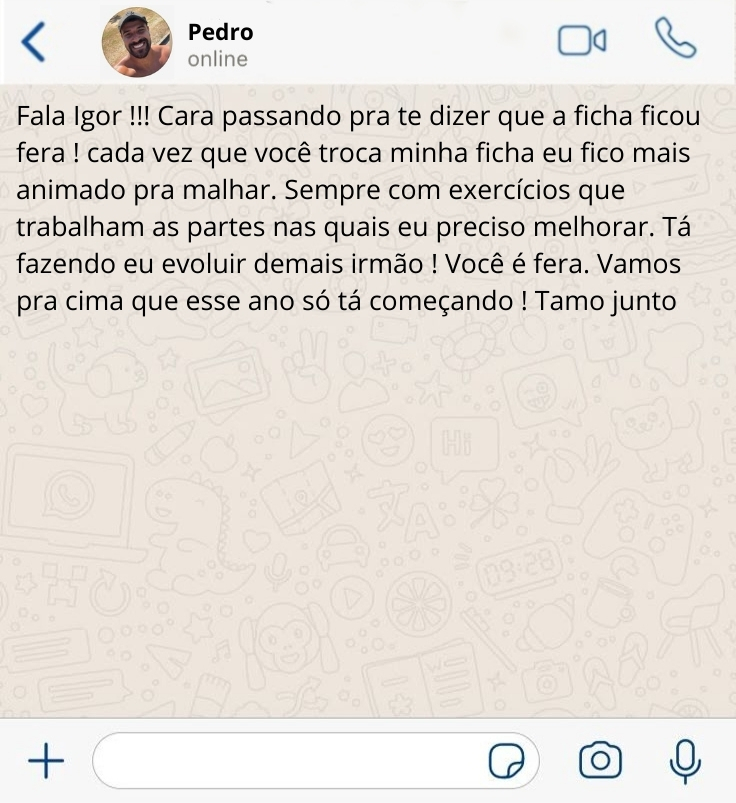The width and height of the screenshot is (736, 803).
Task: Open the attachment plus menu
Action: [x=45, y=762]
